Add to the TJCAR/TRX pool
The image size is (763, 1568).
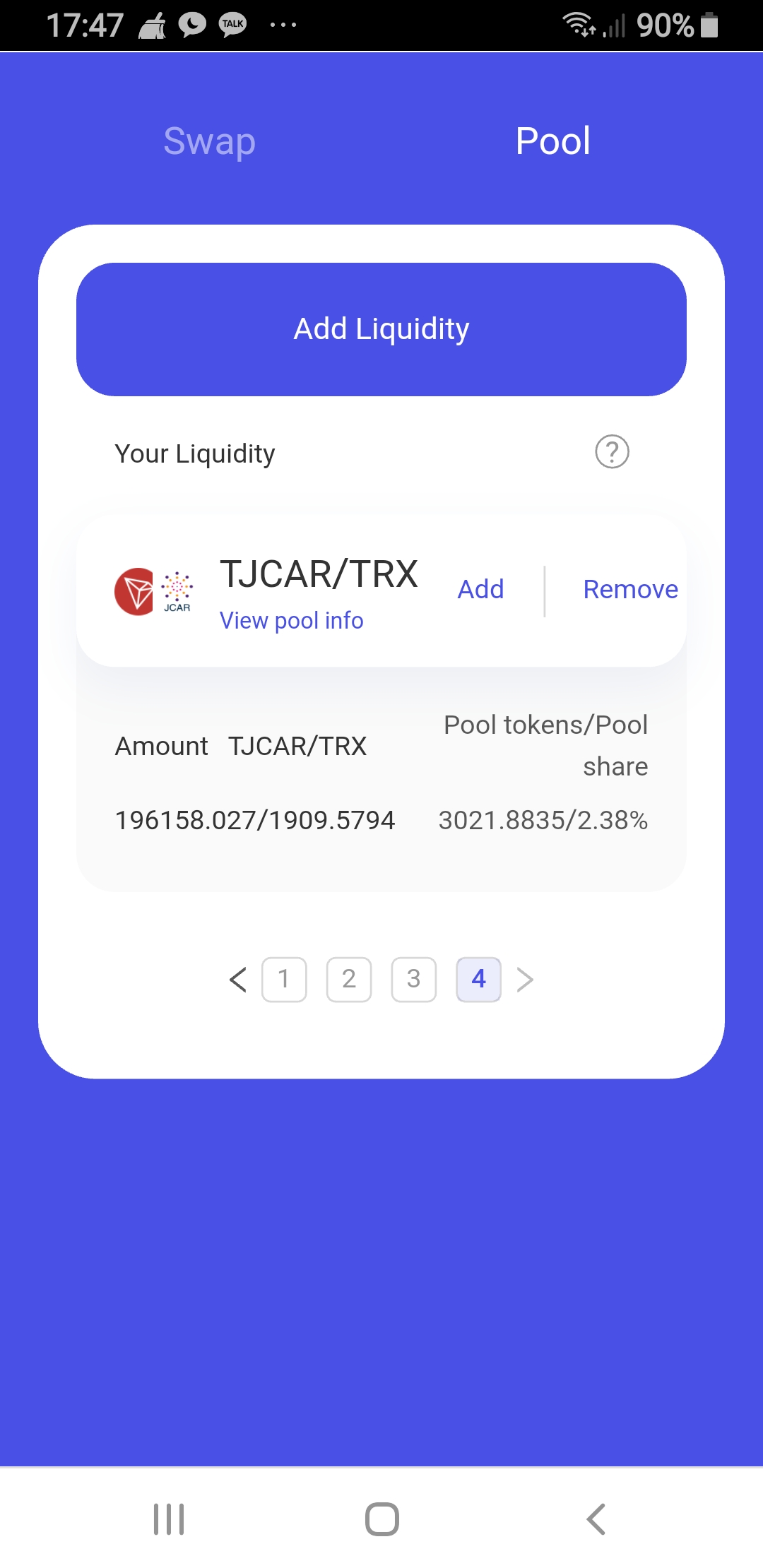(x=480, y=590)
